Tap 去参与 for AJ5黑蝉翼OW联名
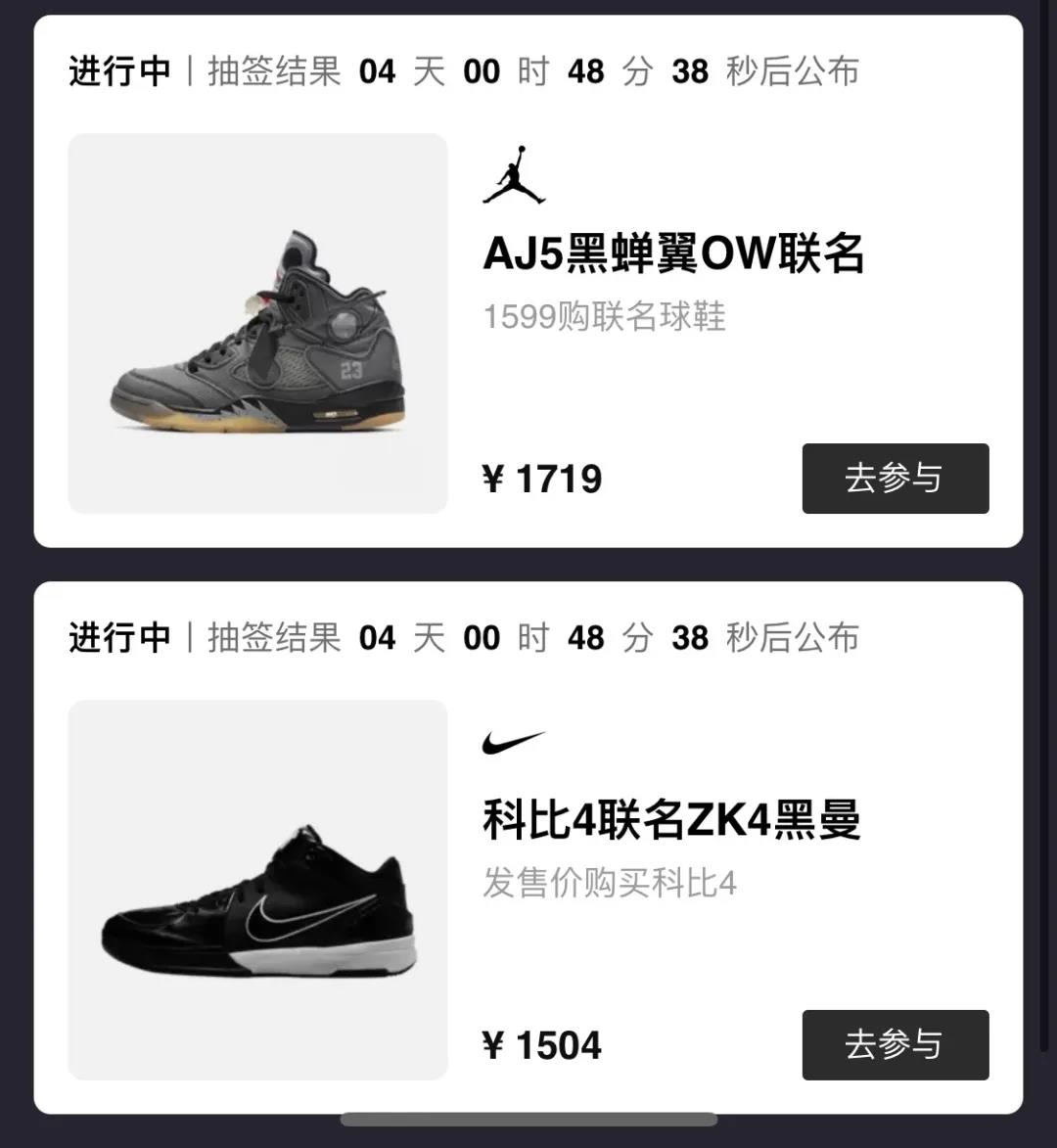This screenshot has height=1148, width=1057. coord(895,479)
